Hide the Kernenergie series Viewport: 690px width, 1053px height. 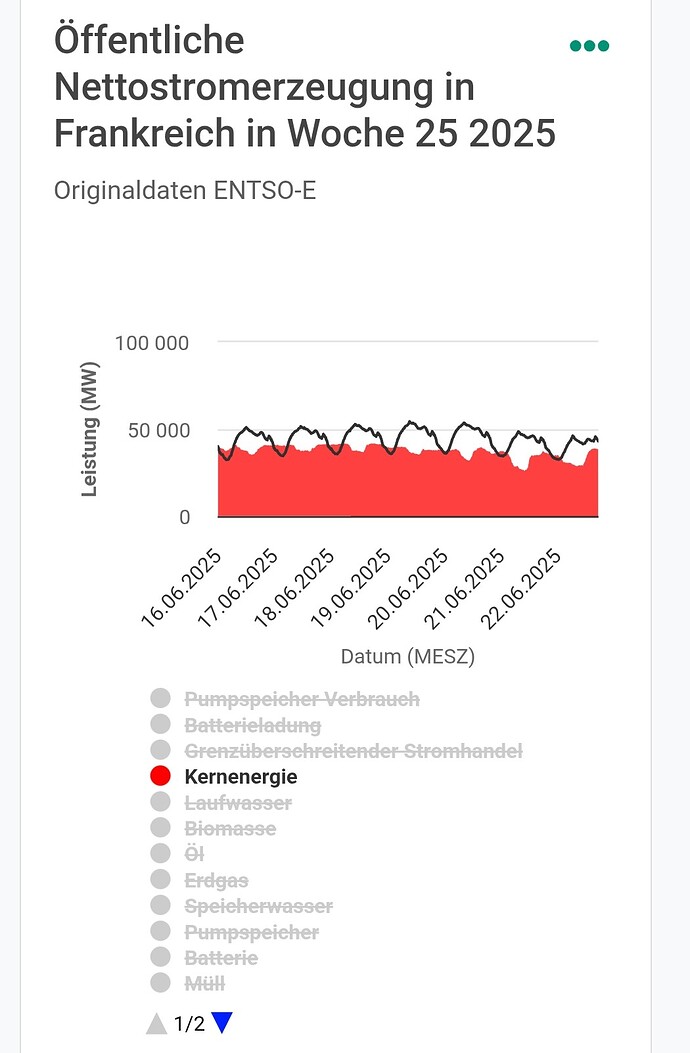point(240,777)
